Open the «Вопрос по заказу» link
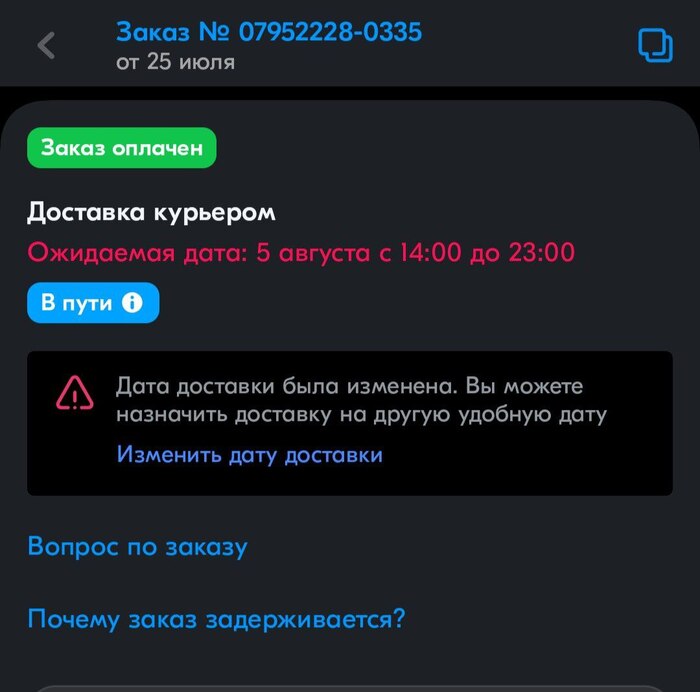This screenshot has height=692, width=700. [x=137, y=547]
